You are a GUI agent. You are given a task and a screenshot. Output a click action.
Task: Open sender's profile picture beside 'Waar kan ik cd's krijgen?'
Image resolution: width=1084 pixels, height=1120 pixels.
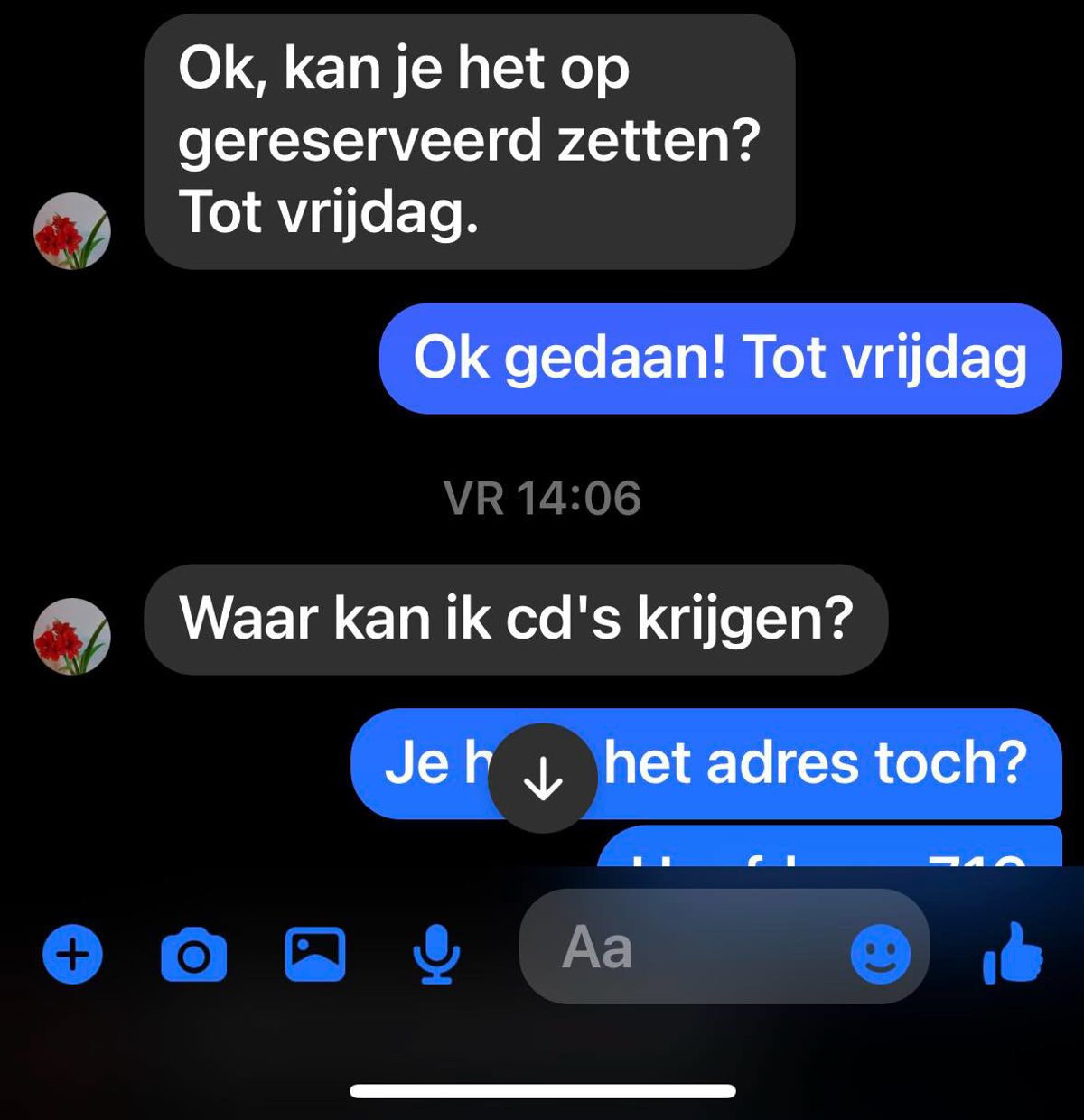71,636
